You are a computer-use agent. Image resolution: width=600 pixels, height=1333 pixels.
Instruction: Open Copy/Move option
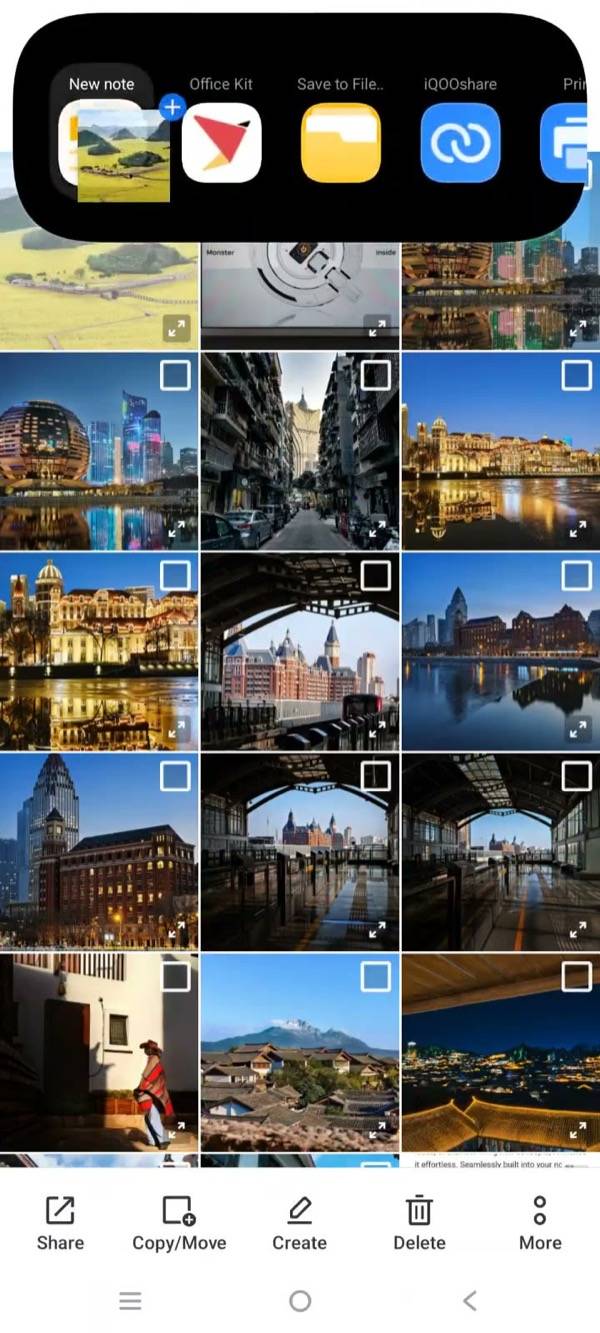179,1223
